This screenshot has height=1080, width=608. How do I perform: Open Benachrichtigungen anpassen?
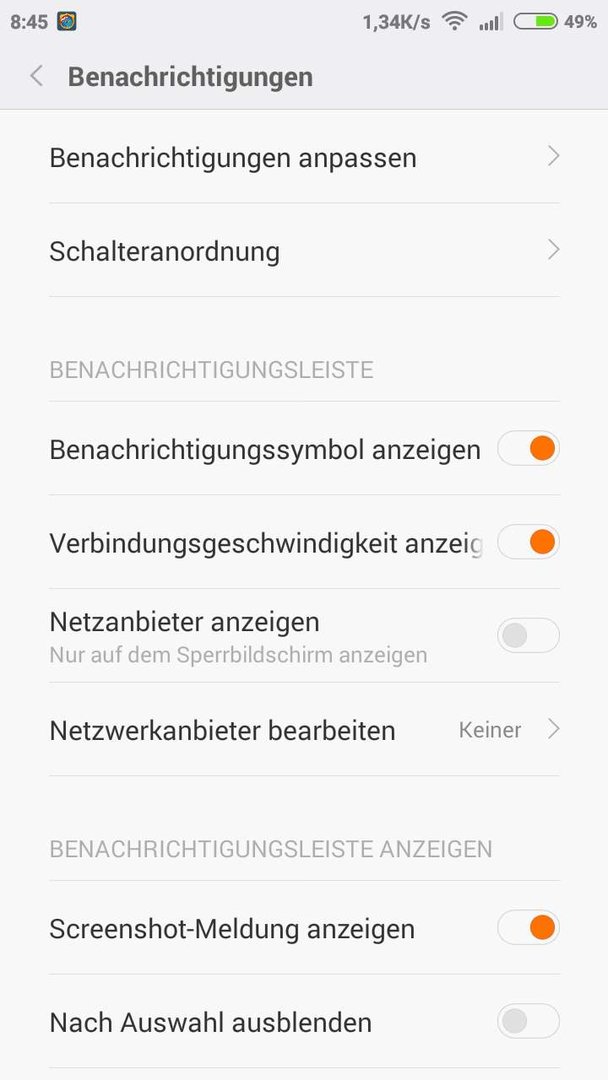click(x=304, y=157)
